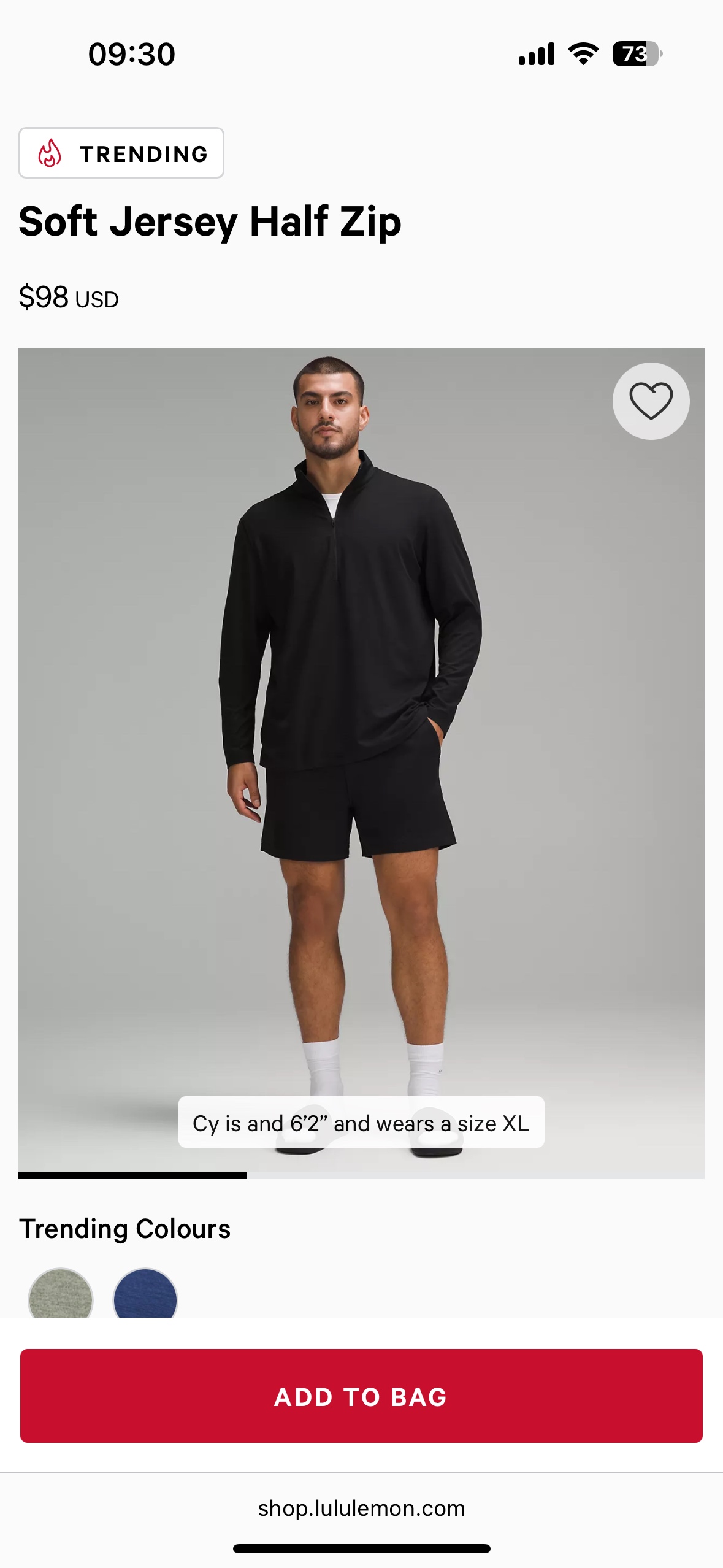Add the half zip to wishlist
The height and width of the screenshot is (1568, 723).
651,401
